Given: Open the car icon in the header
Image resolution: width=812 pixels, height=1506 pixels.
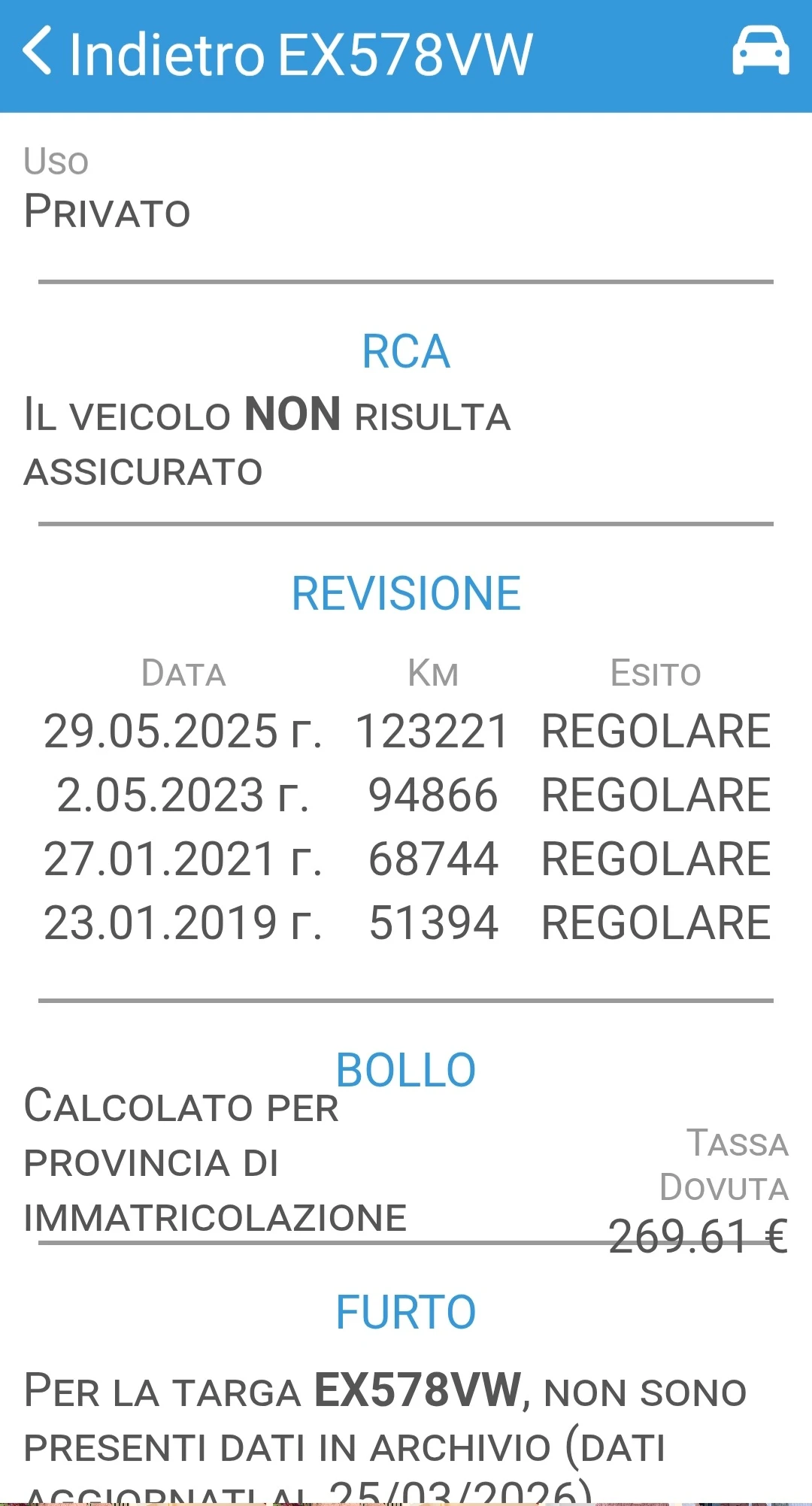Looking at the screenshot, I should pyautogui.click(x=760, y=51).
